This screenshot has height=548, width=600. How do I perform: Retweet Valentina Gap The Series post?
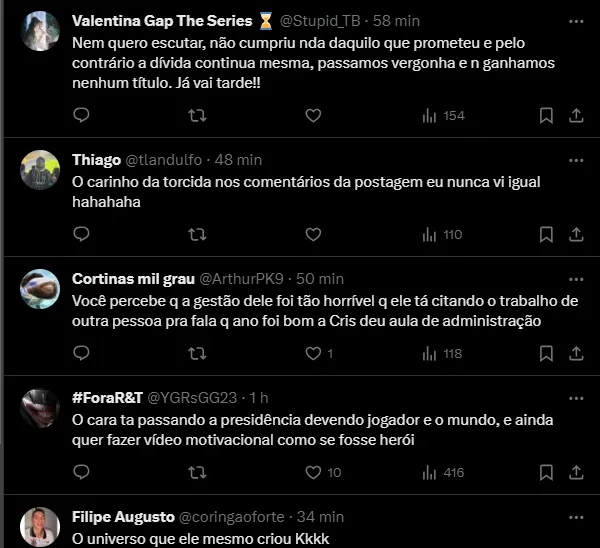(198, 115)
